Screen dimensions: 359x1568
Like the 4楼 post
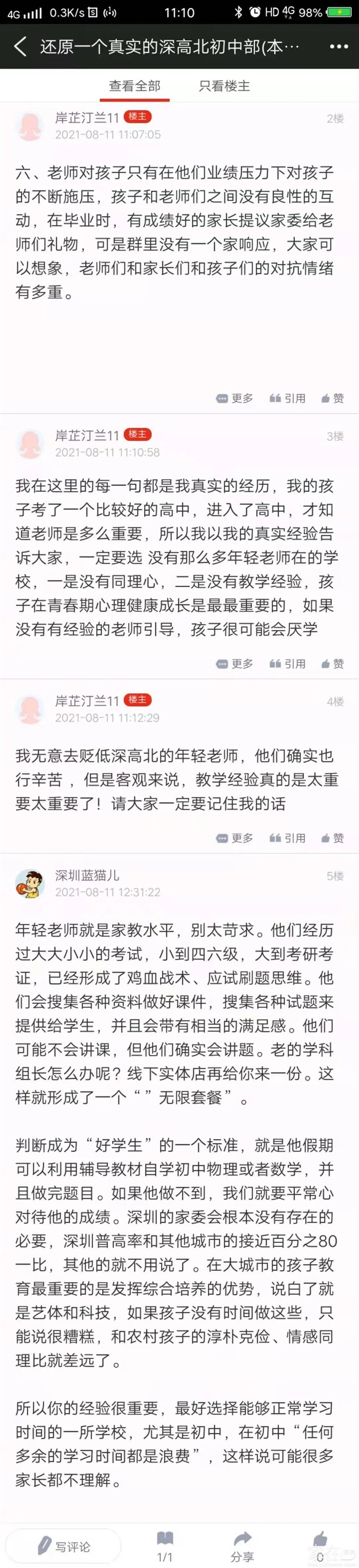(333, 838)
